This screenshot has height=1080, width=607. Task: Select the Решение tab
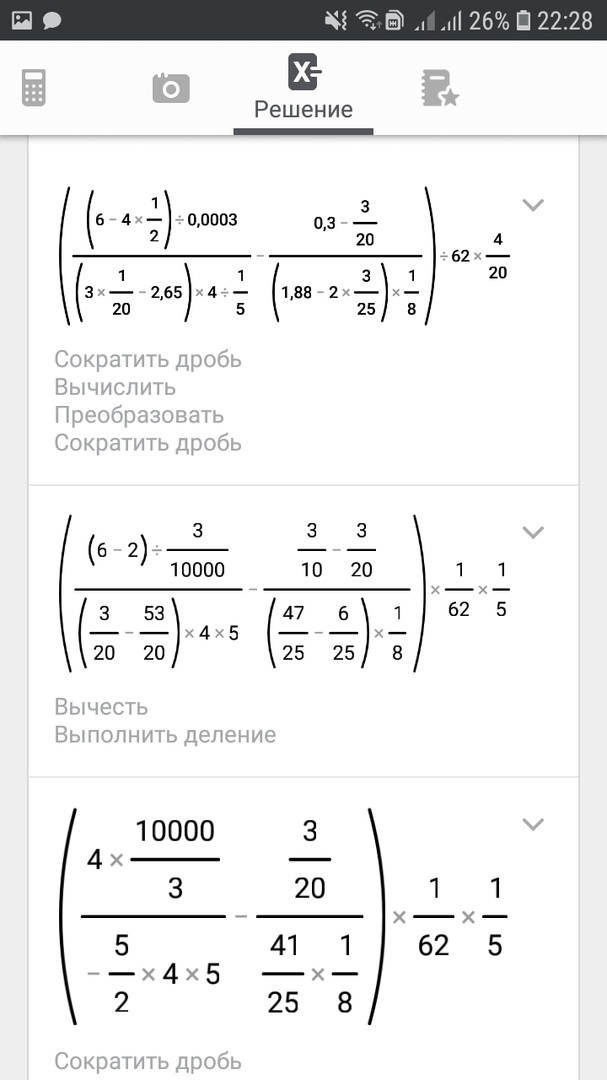point(303,87)
